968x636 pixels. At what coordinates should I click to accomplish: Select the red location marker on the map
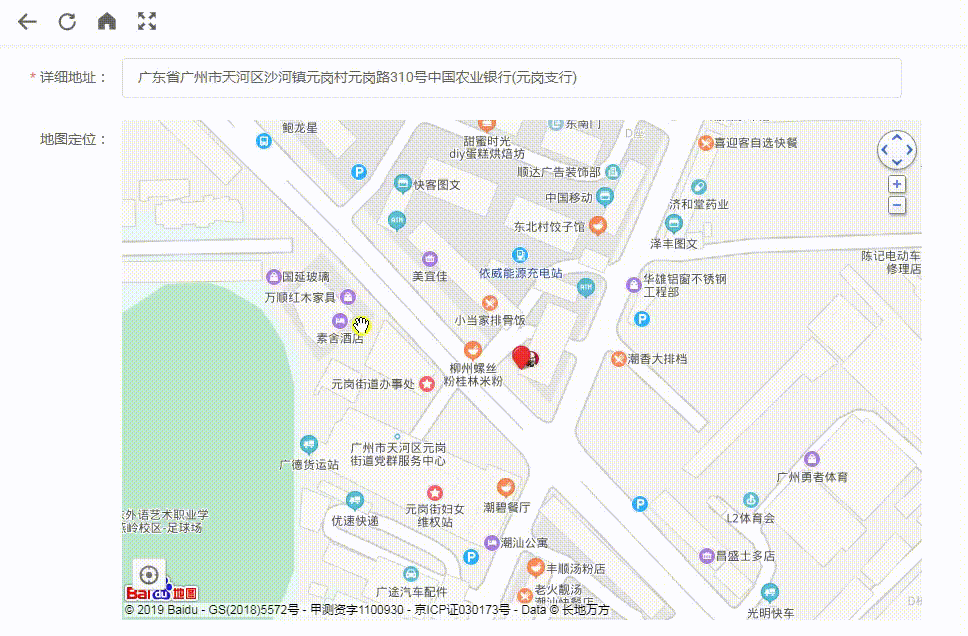[521, 356]
